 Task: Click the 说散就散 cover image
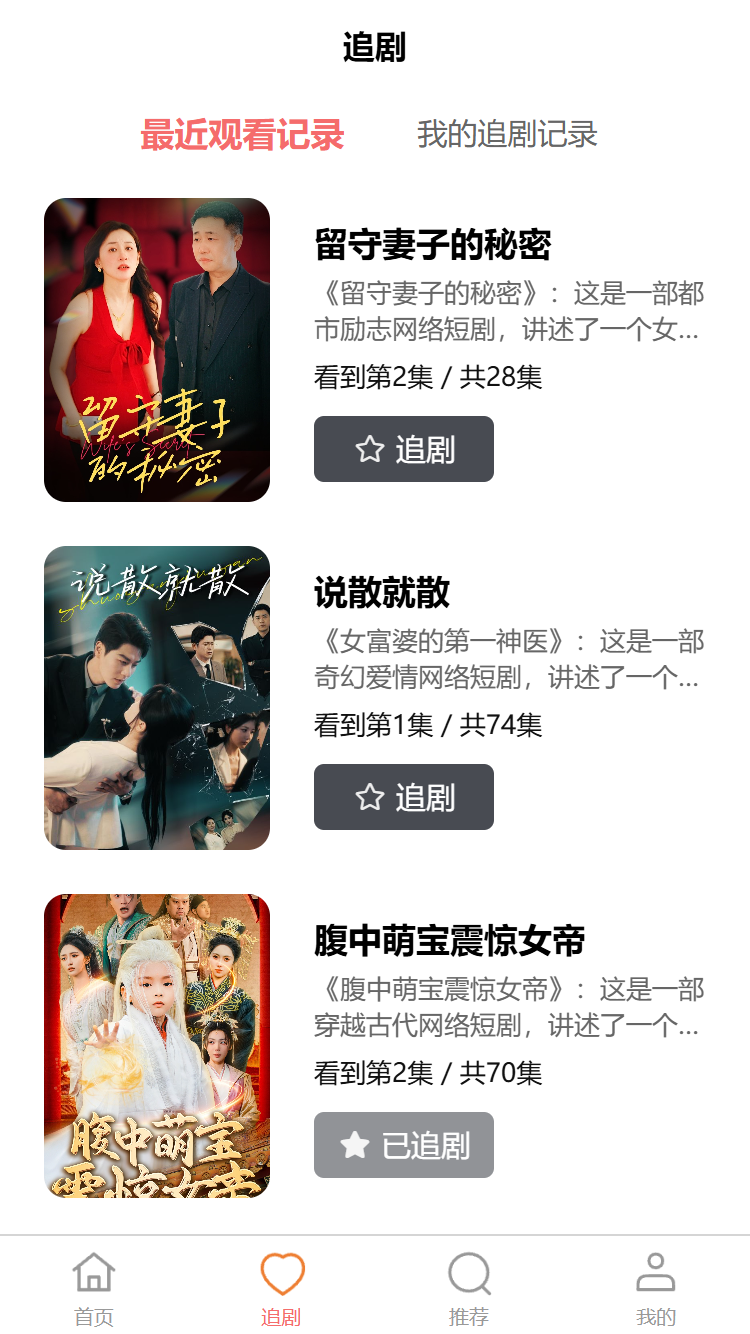point(156,696)
